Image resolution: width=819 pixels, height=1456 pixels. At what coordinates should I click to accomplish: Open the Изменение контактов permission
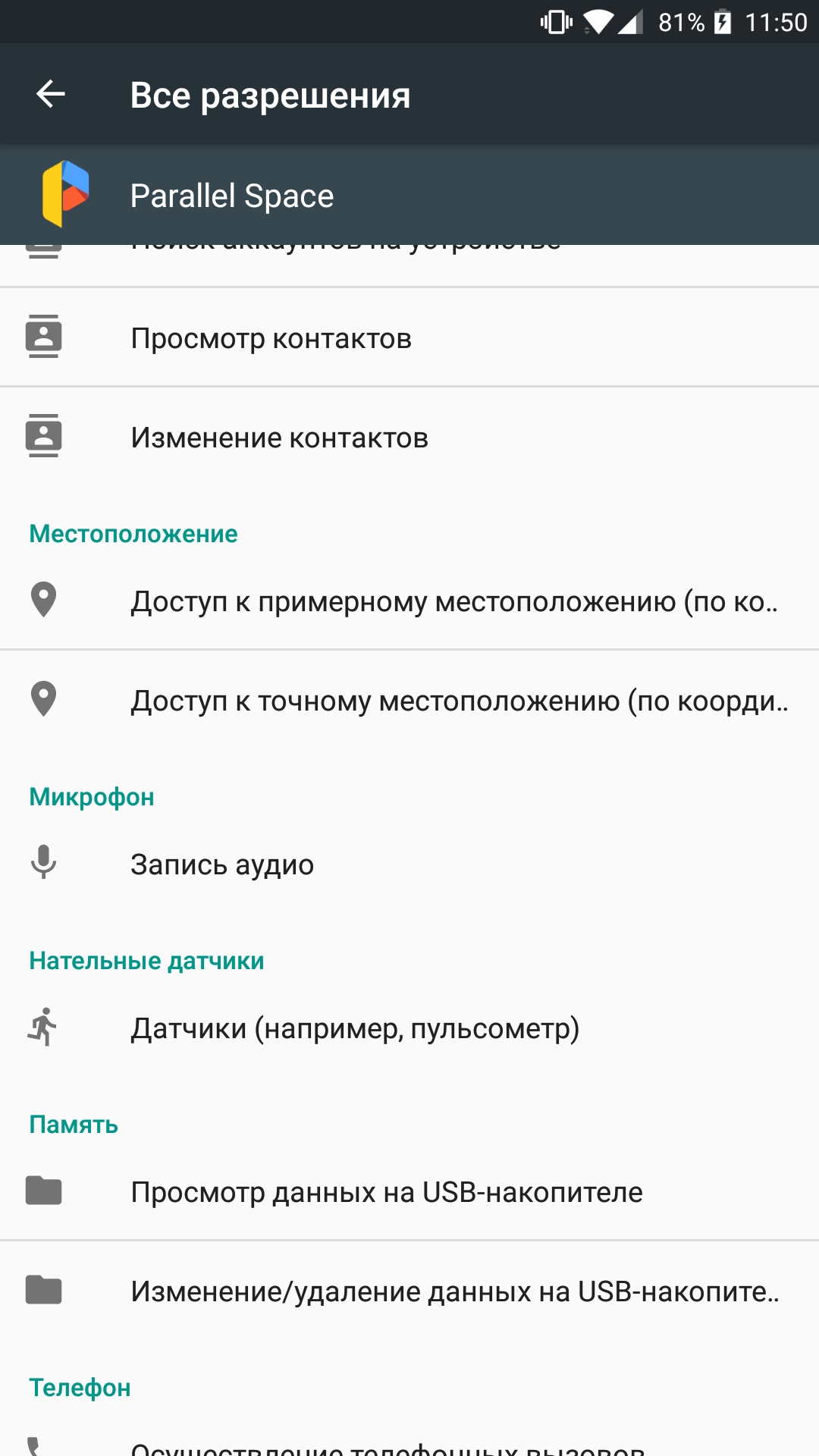pos(409,437)
